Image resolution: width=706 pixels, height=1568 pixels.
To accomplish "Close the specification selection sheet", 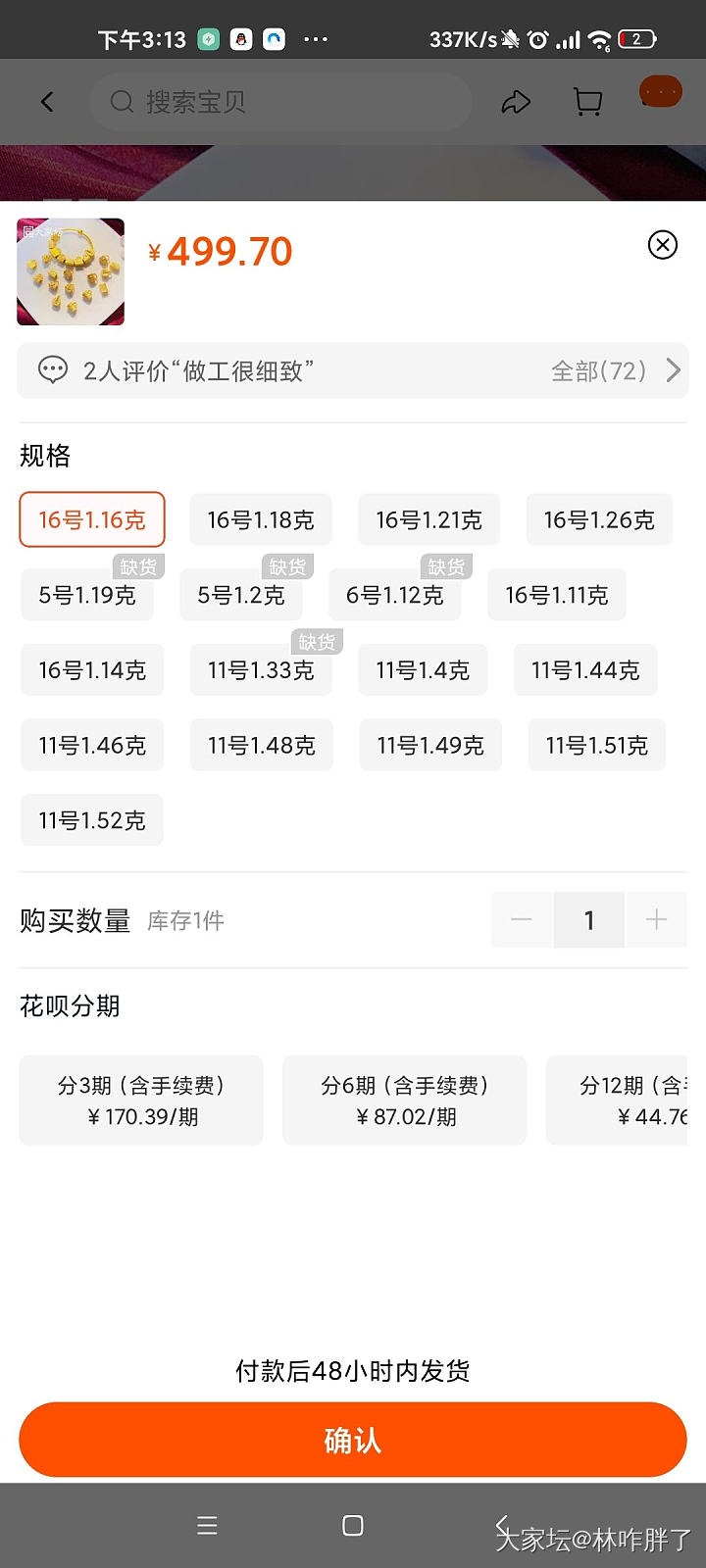I will (663, 245).
